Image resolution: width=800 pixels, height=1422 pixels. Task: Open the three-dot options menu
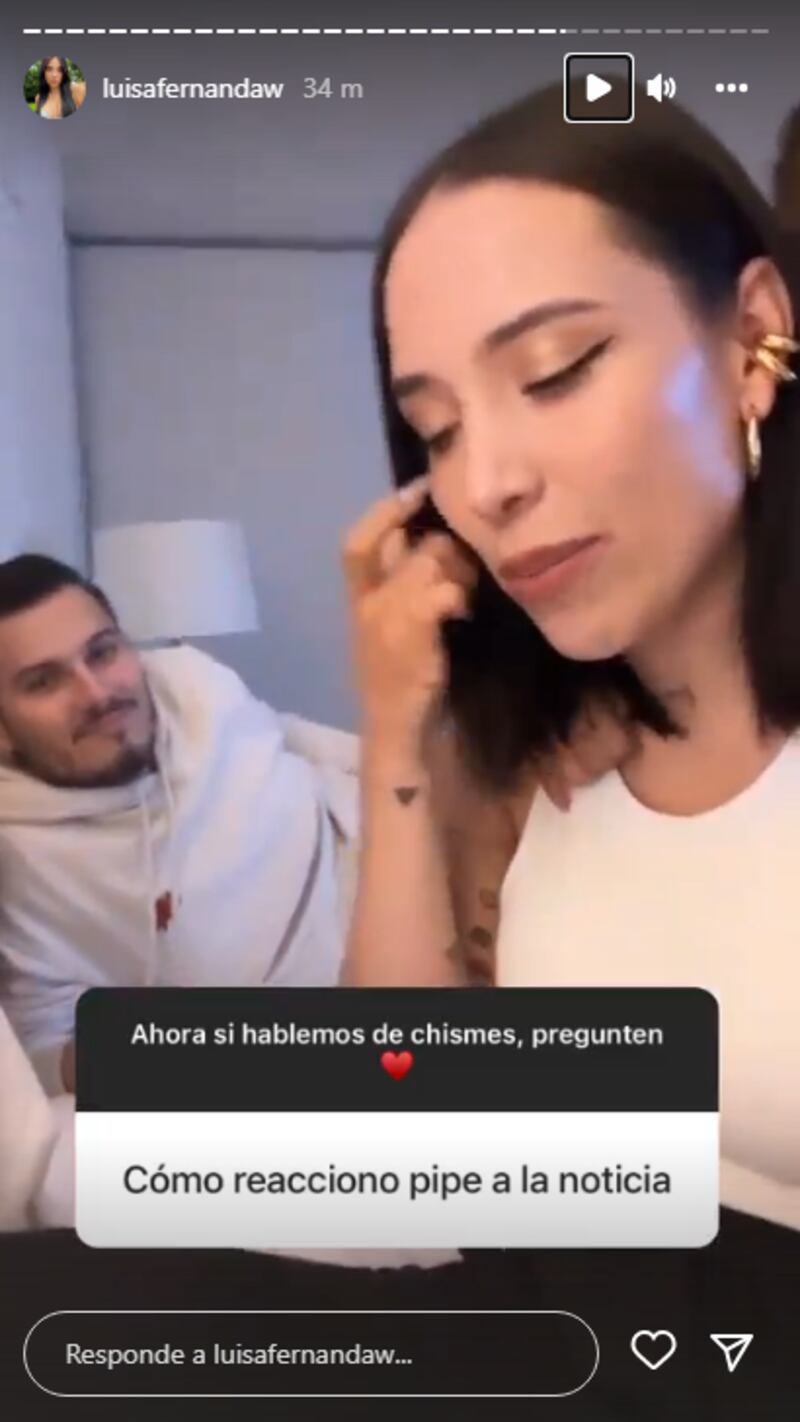point(731,88)
